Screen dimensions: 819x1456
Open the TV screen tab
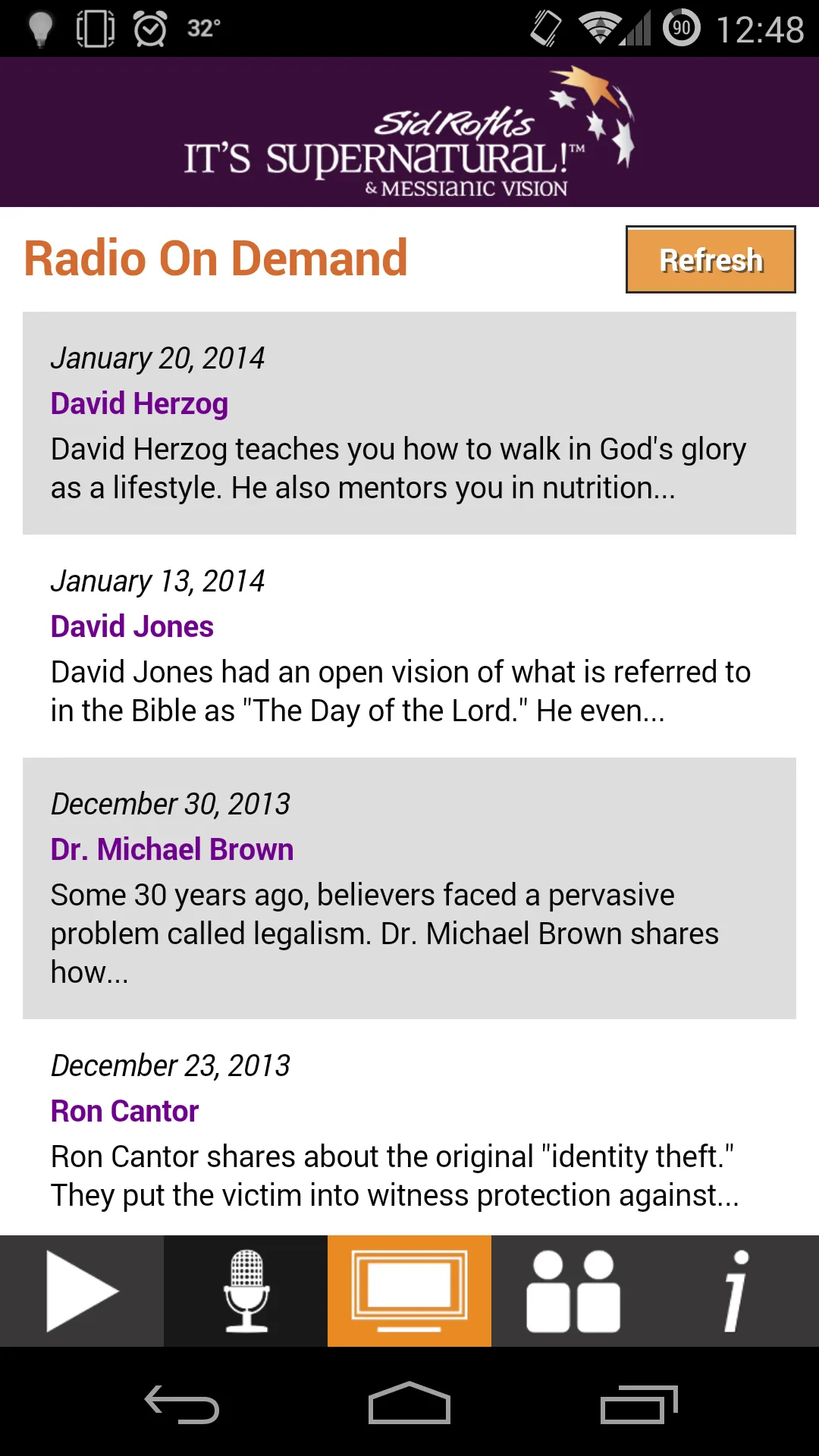[x=409, y=1291]
